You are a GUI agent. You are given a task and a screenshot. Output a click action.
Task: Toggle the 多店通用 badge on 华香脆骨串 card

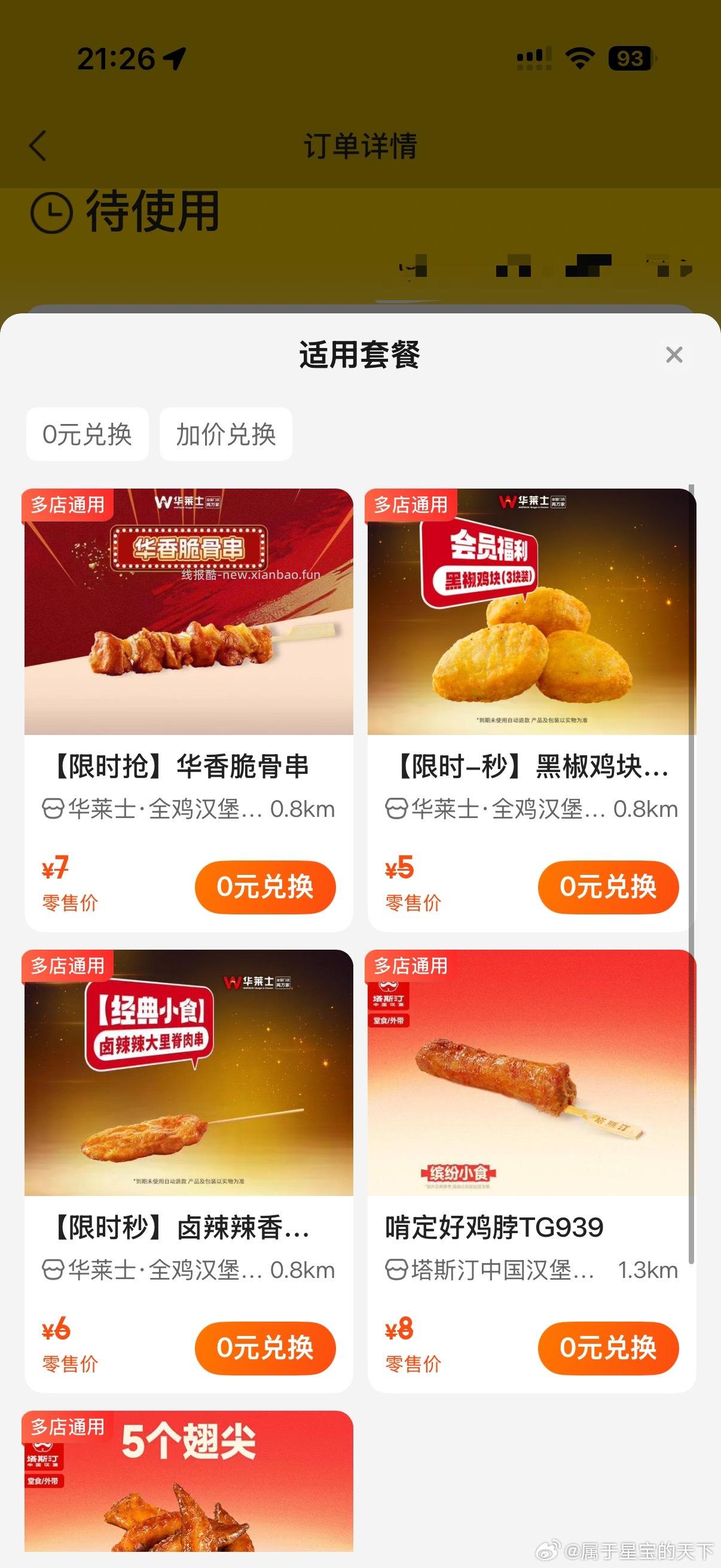pyautogui.click(x=67, y=504)
